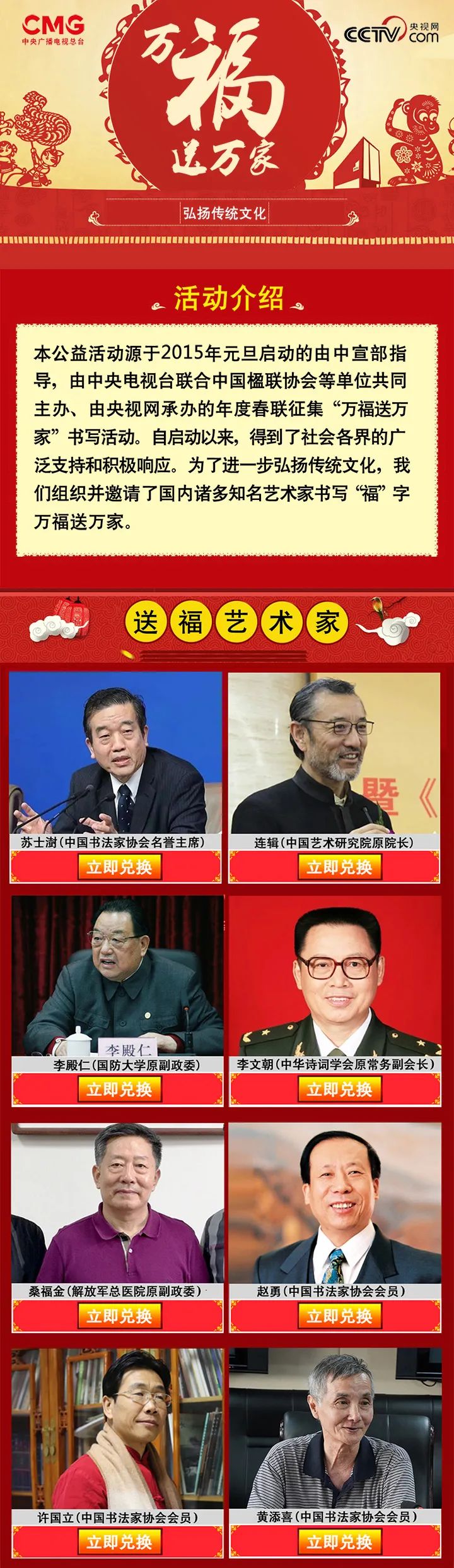Redeem the 福 from 连辑
Screen dimensions: 454x1568
(339, 867)
